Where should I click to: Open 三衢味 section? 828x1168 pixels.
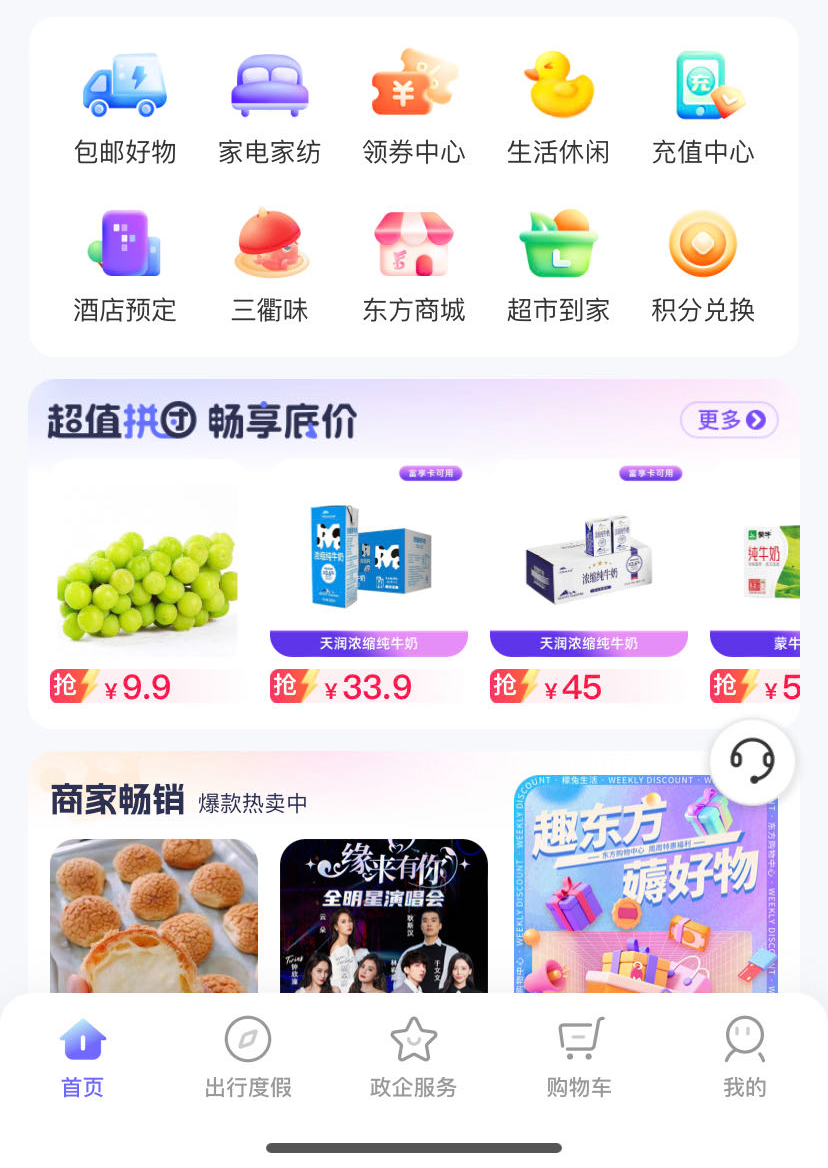(x=269, y=266)
